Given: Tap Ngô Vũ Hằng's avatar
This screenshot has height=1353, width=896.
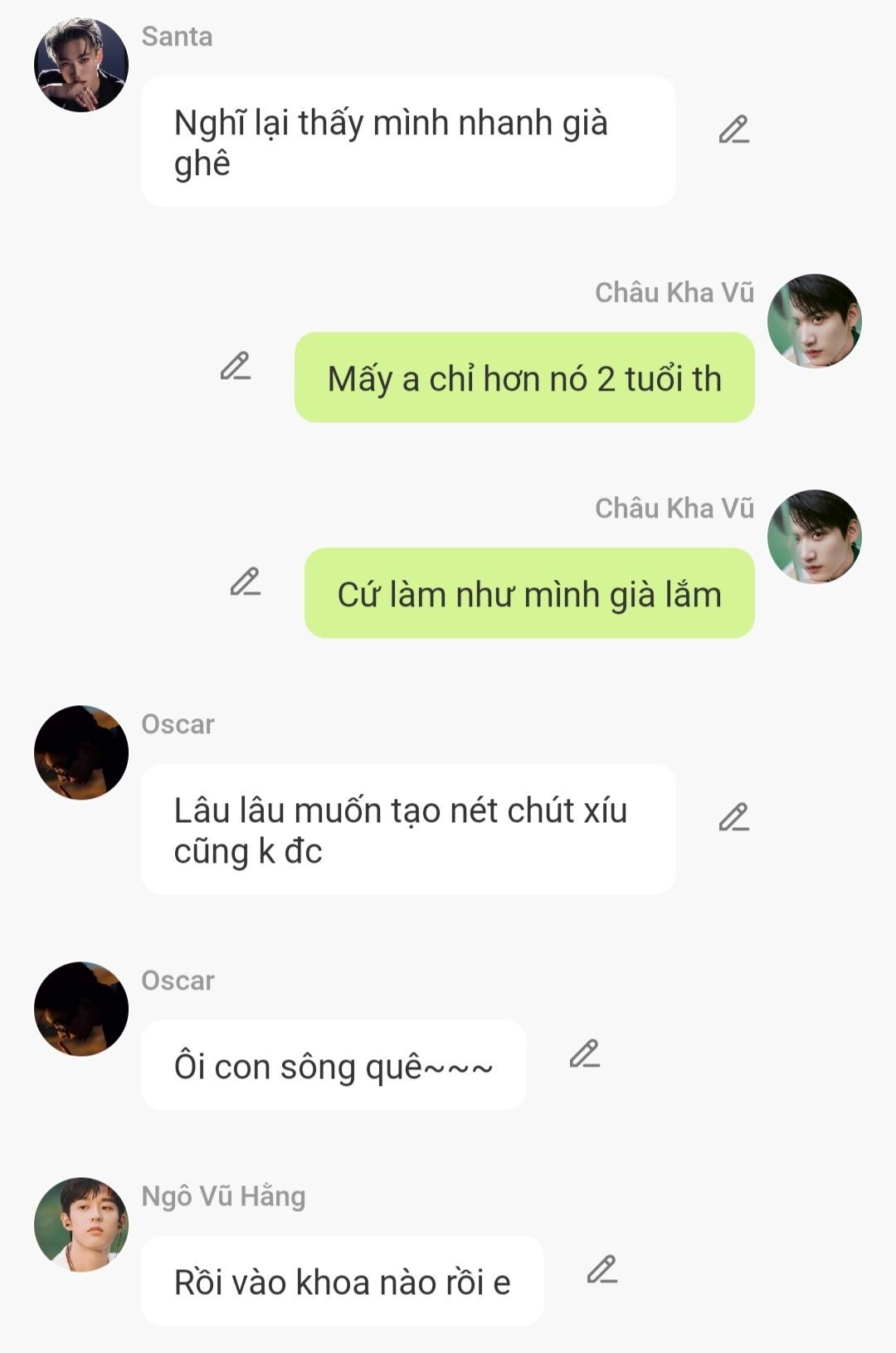Looking at the screenshot, I should point(81,1224).
